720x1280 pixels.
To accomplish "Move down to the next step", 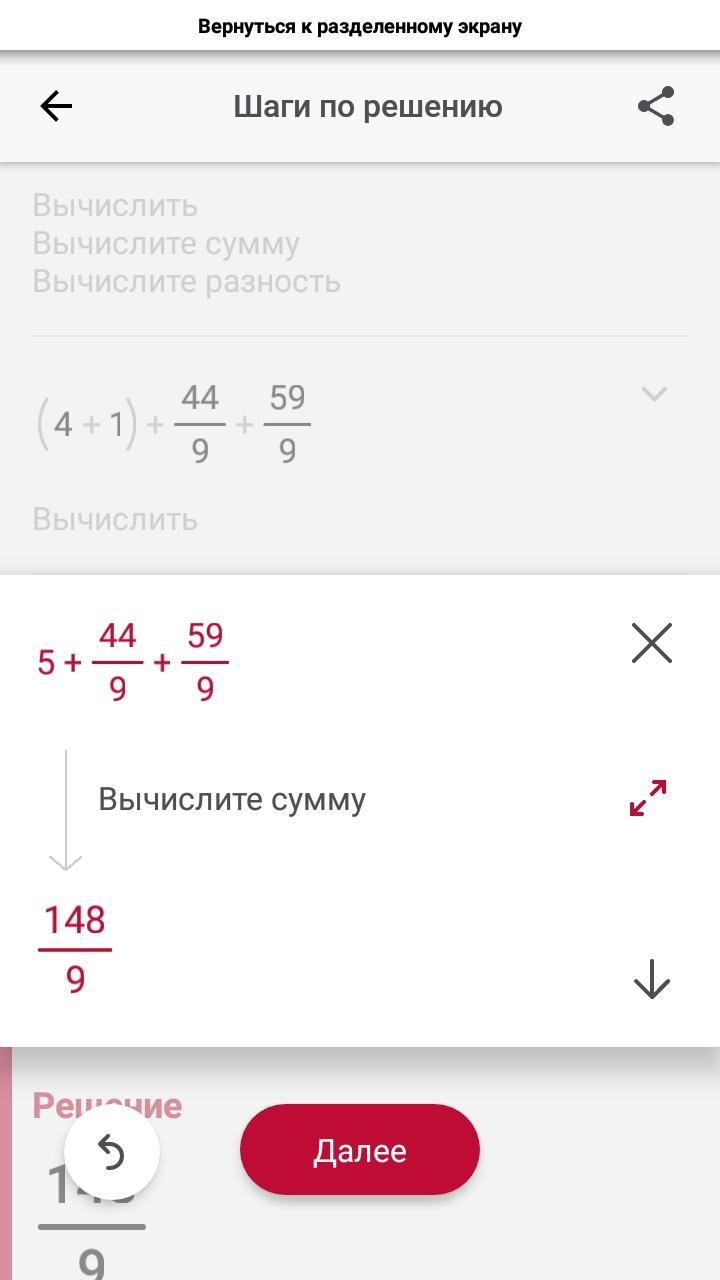I will point(652,979).
